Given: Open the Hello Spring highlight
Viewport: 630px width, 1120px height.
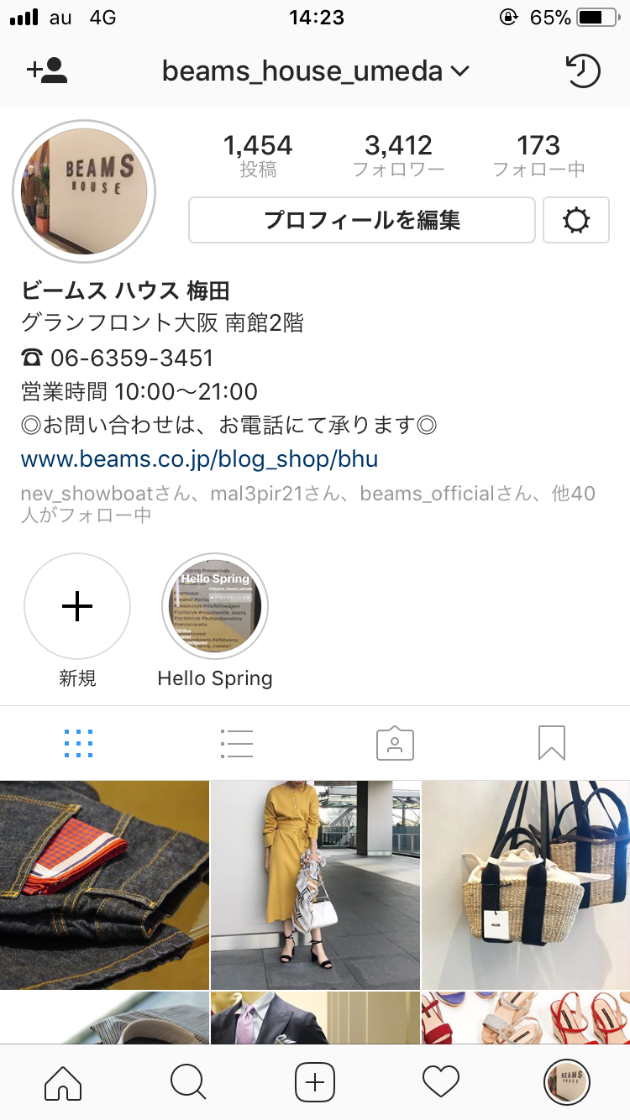Looking at the screenshot, I should (x=215, y=607).
